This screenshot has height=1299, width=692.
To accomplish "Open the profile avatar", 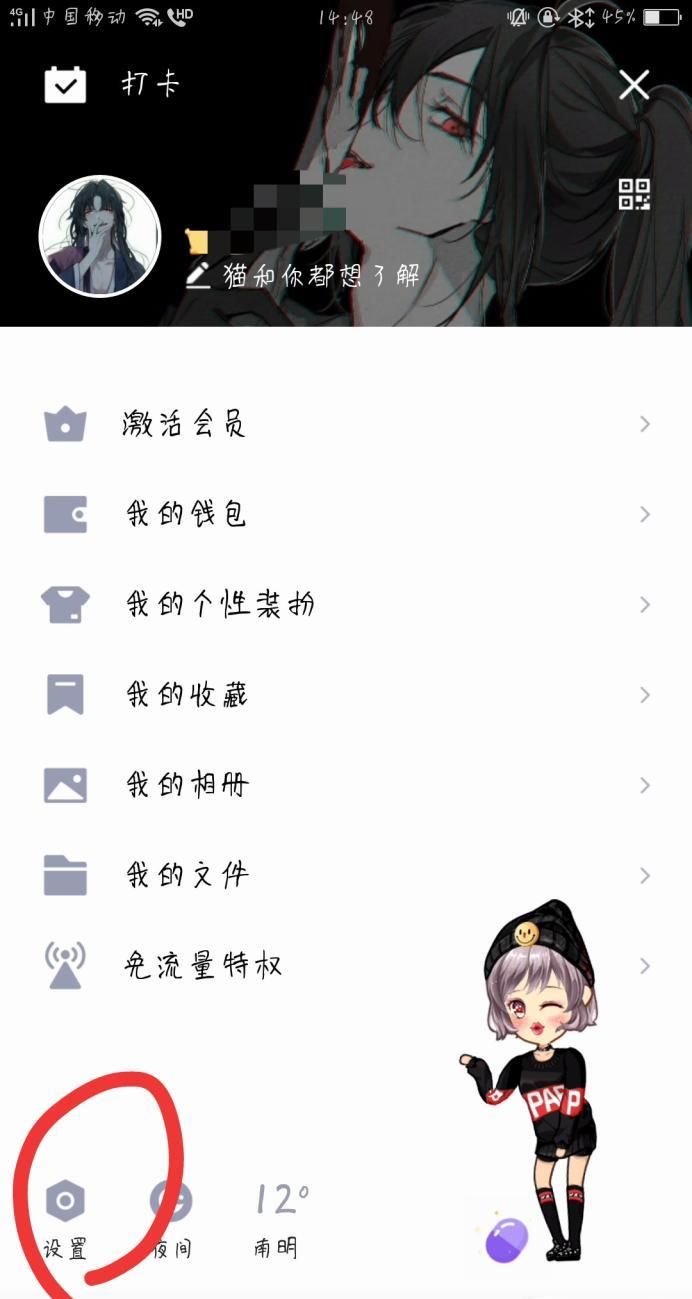I will (x=100, y=237).
